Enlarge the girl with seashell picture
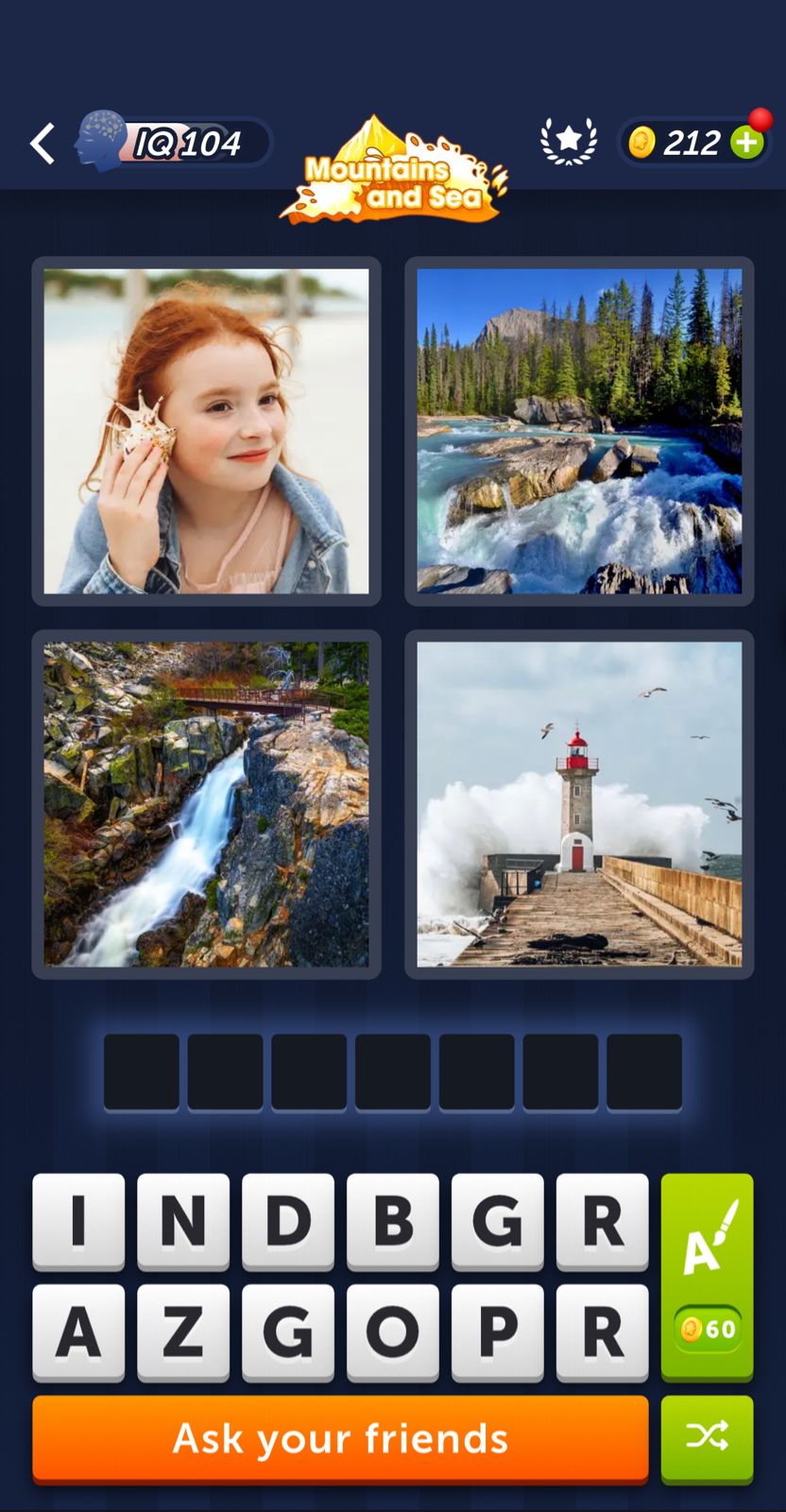The image size is (786, 1512). point(206,431)
